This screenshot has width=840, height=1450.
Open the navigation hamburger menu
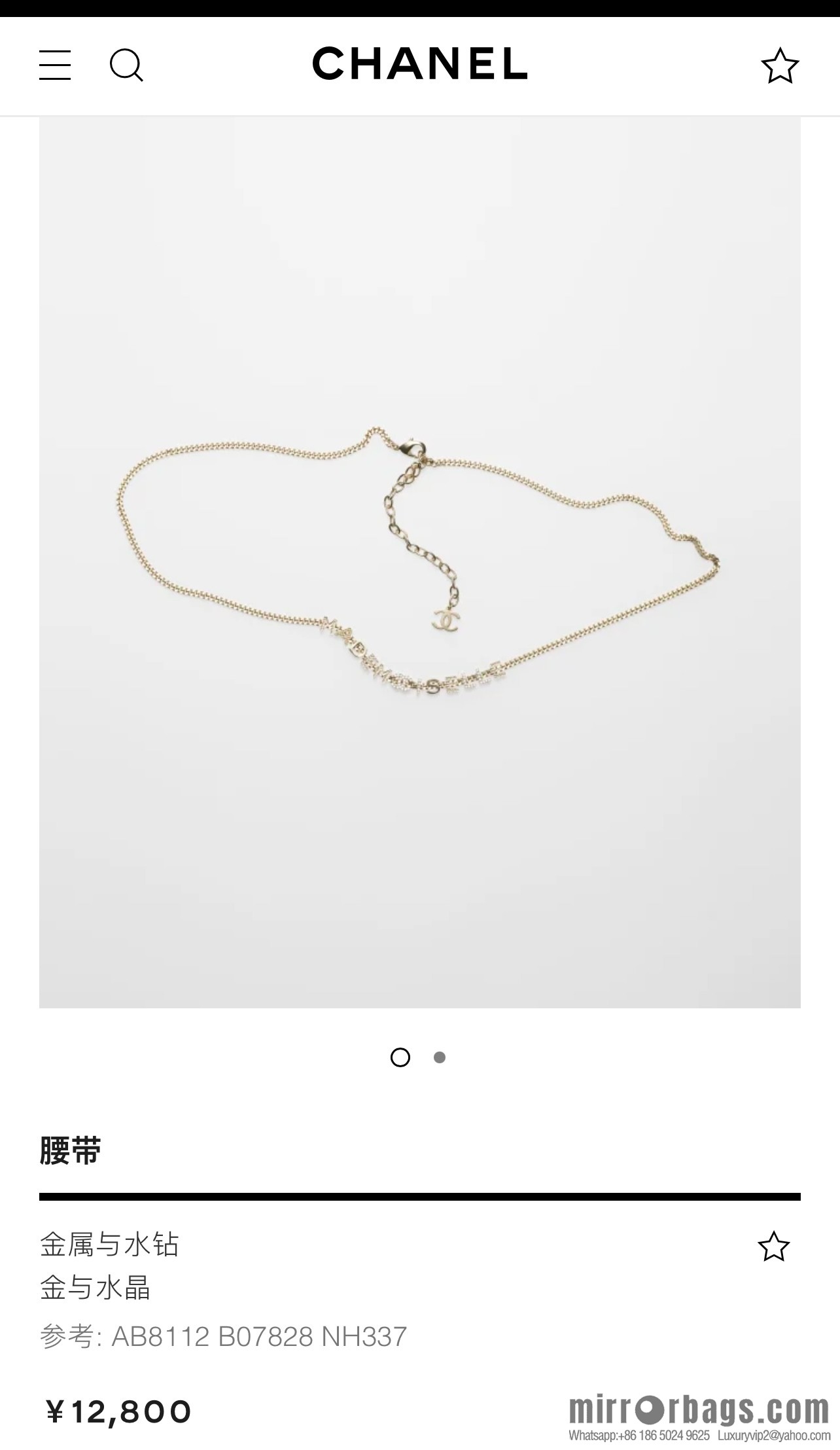point(56,65)
